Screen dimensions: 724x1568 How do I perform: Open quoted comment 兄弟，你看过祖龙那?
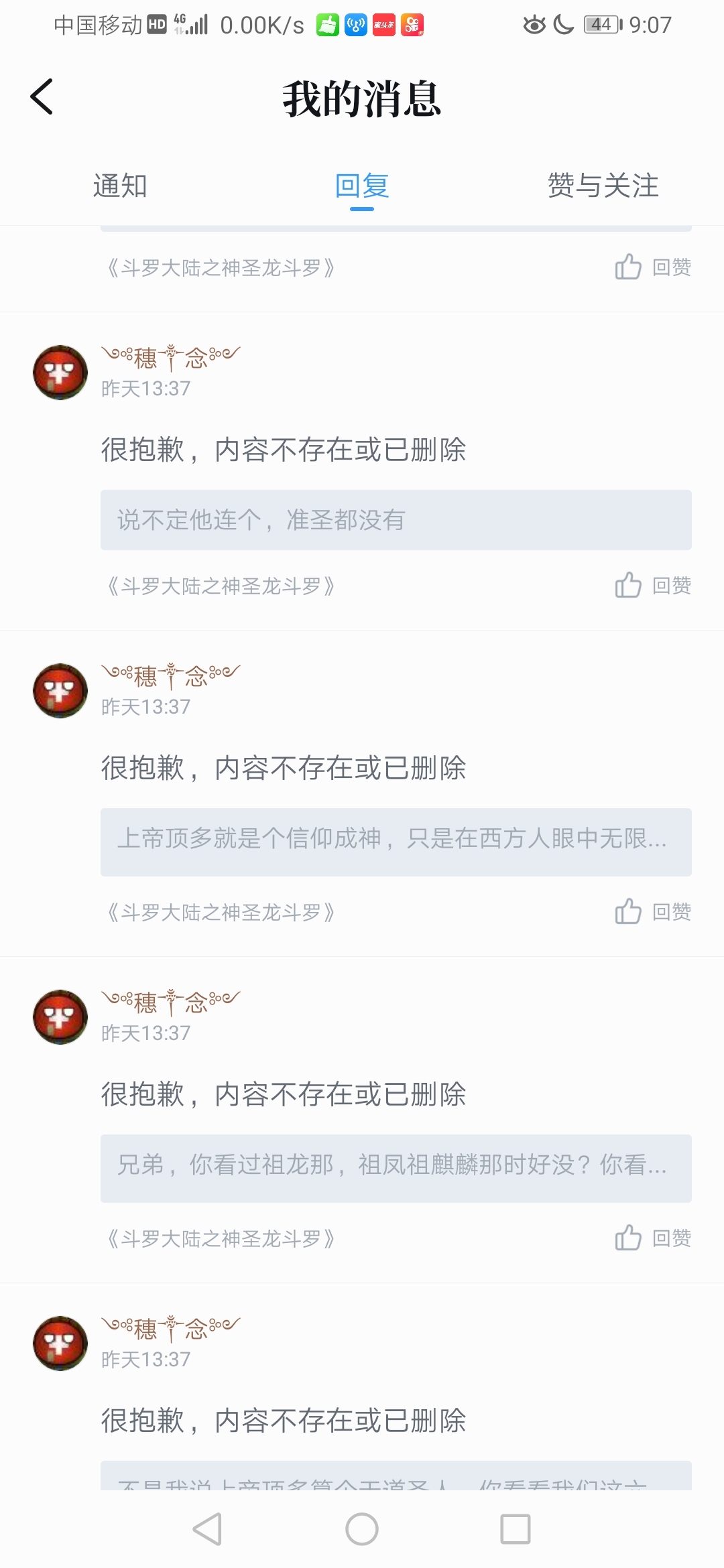pos(396,1168)
